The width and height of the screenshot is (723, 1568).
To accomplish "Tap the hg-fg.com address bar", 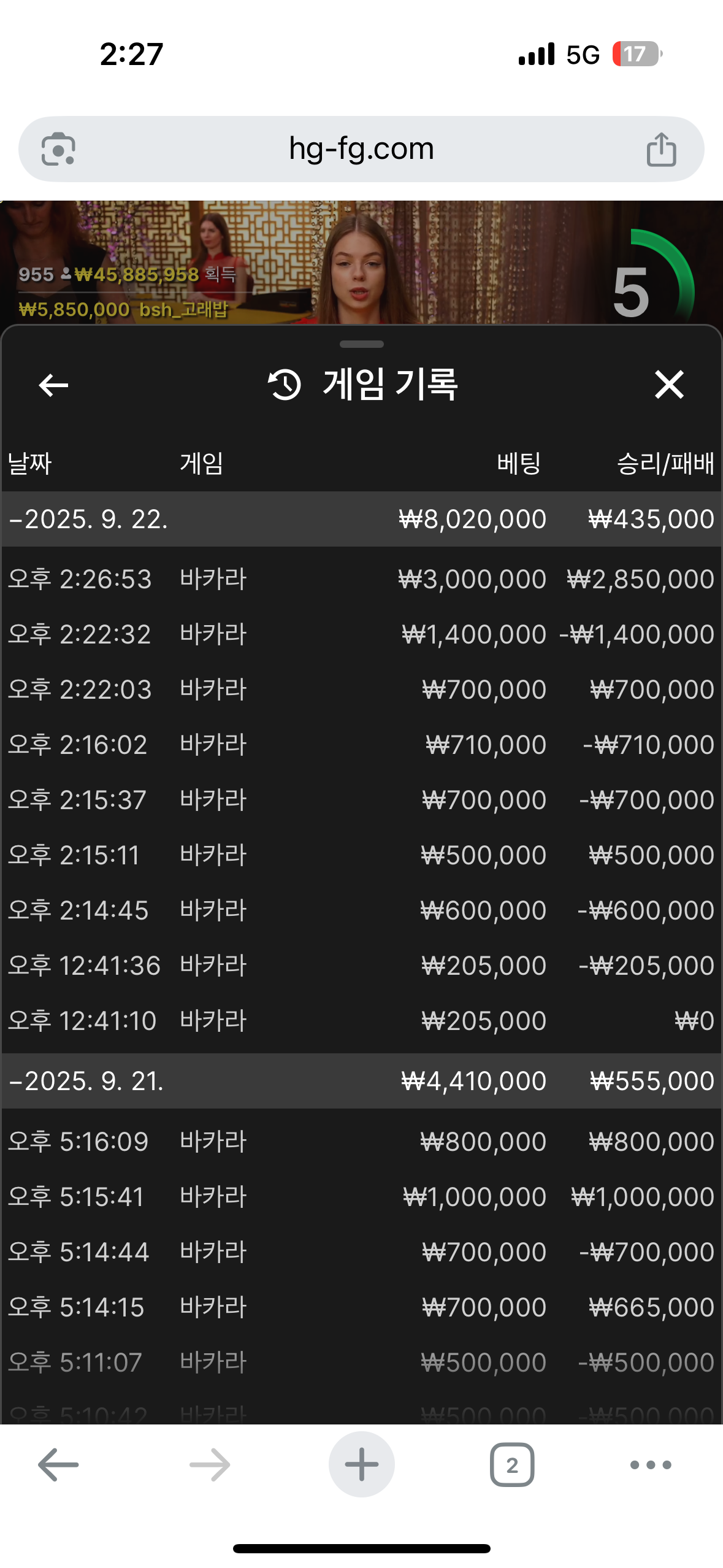I will click(361, 149).
